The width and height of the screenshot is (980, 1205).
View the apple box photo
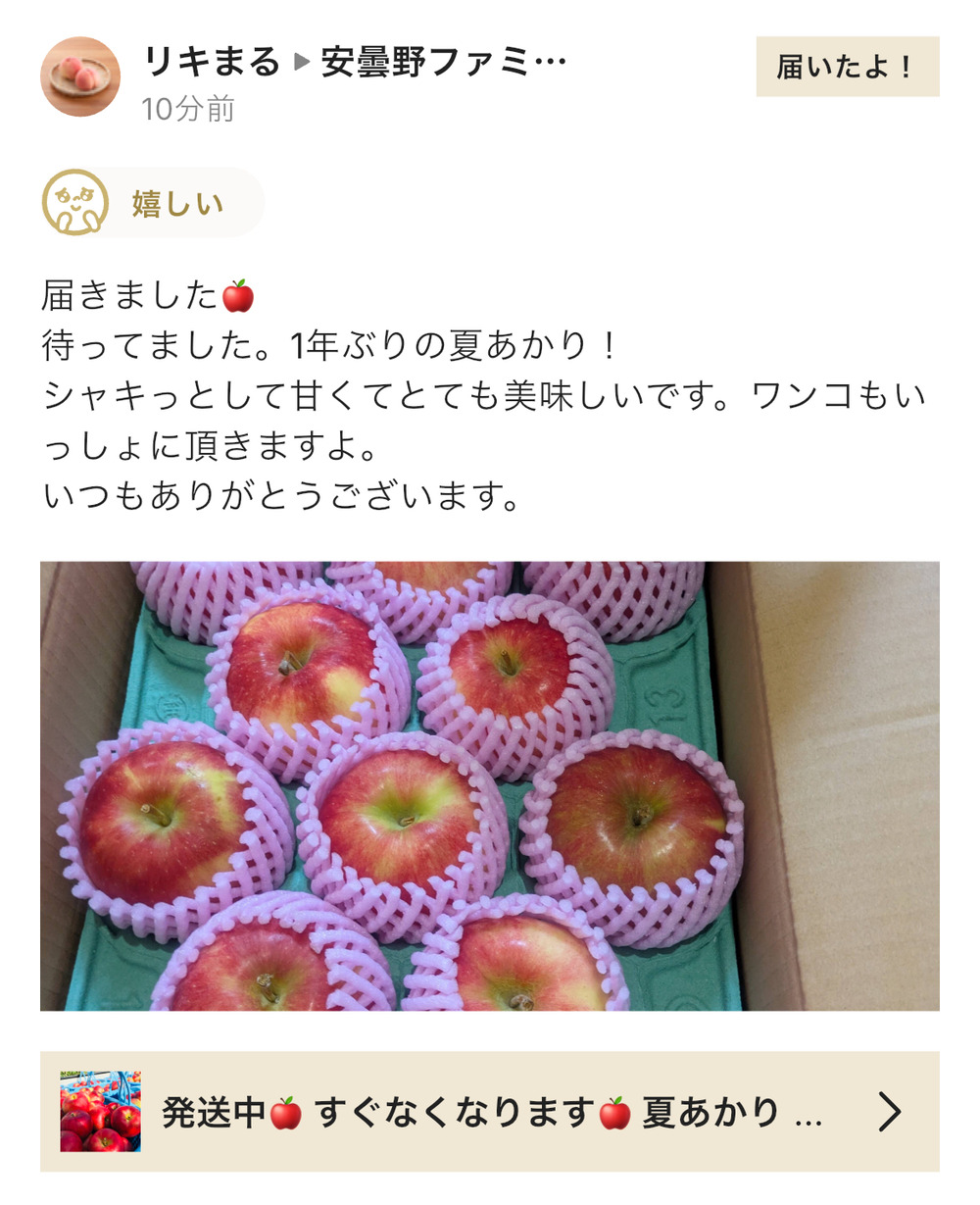pyautogui.click(x=489, y=785)
